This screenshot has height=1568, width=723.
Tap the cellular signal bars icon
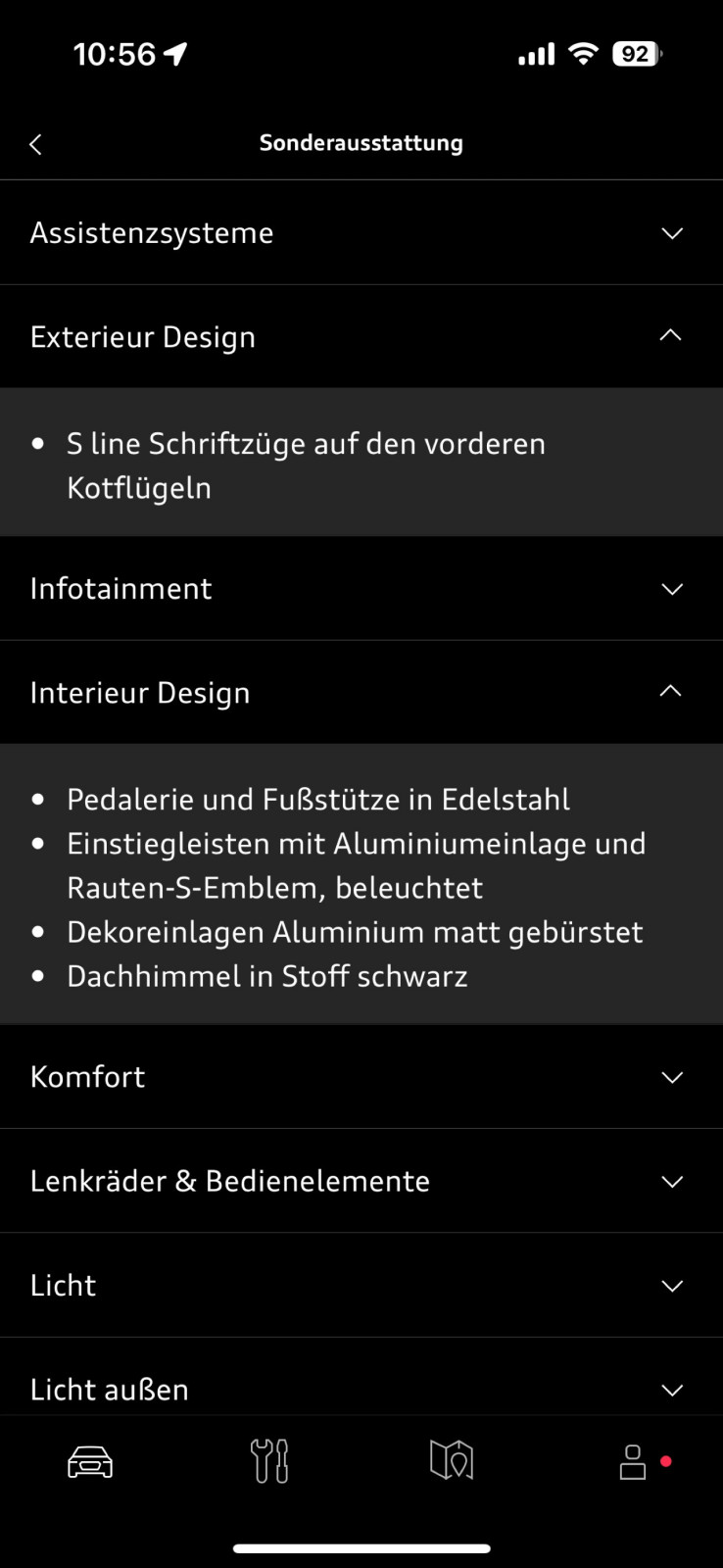click(x=535, y=55)
